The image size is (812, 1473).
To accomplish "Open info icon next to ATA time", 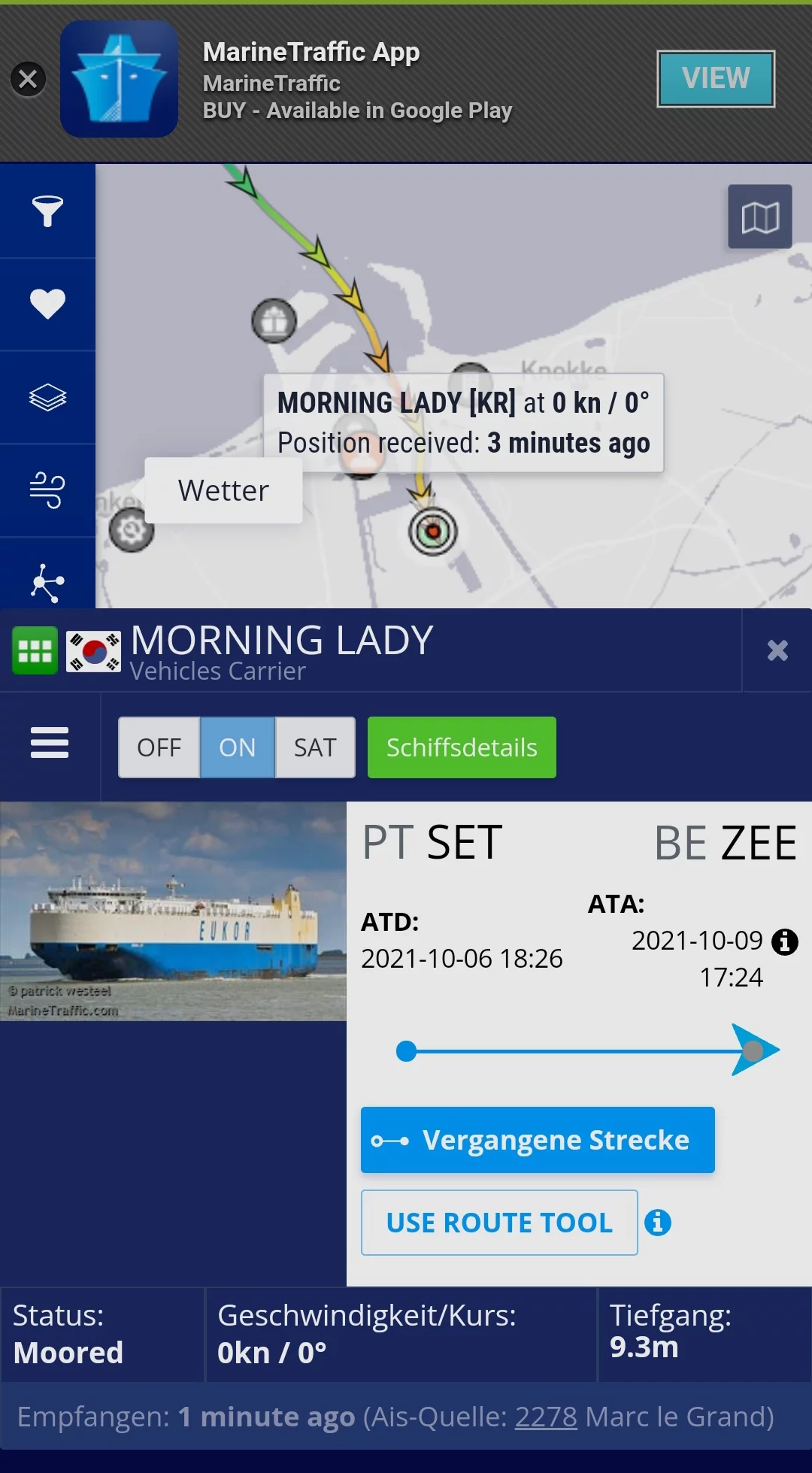I will click(x=785, y=941).
